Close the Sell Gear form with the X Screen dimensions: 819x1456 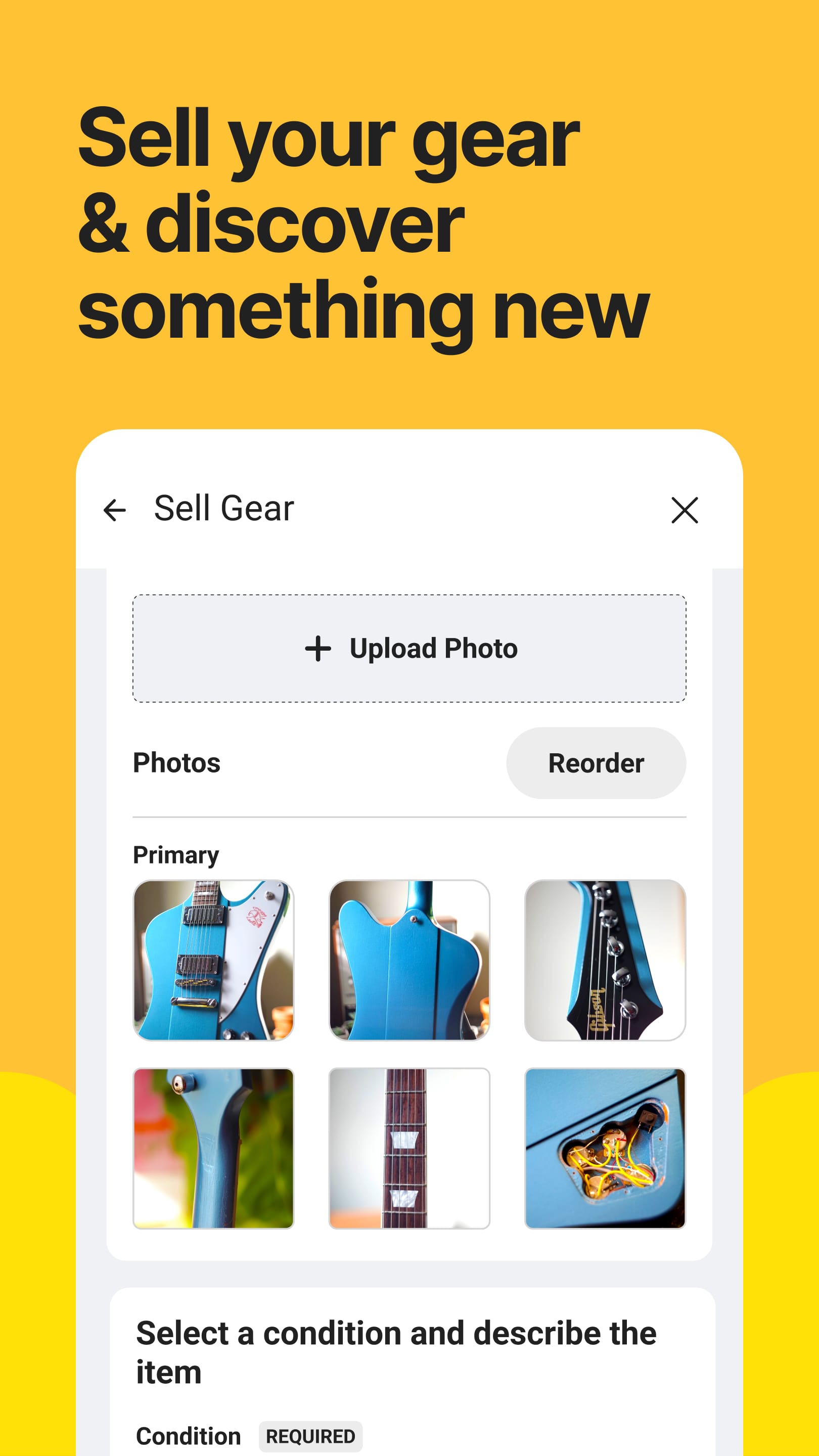[685, 510]
